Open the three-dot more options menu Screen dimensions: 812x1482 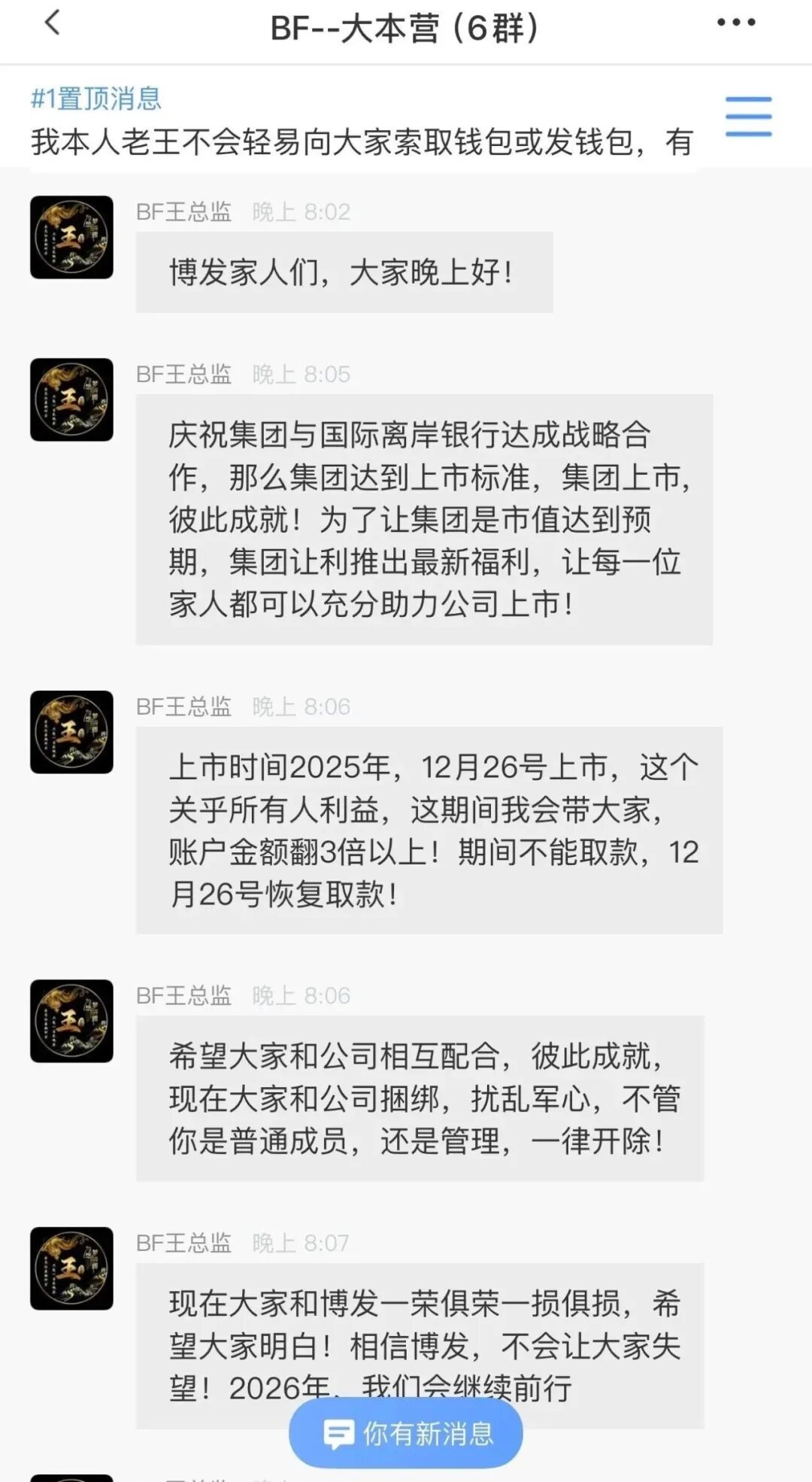tap(736, 23)
